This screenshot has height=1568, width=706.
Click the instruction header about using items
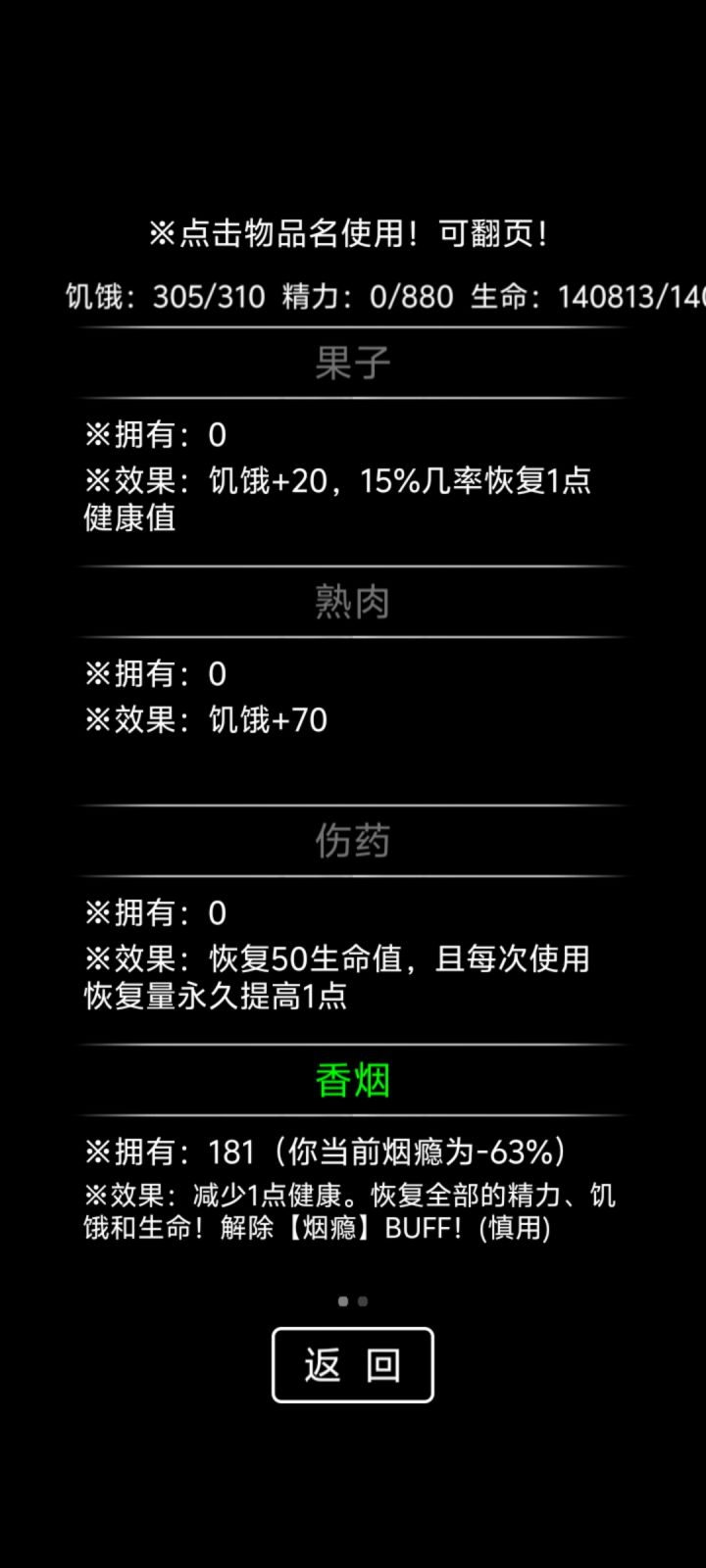[x=353, y=232]
